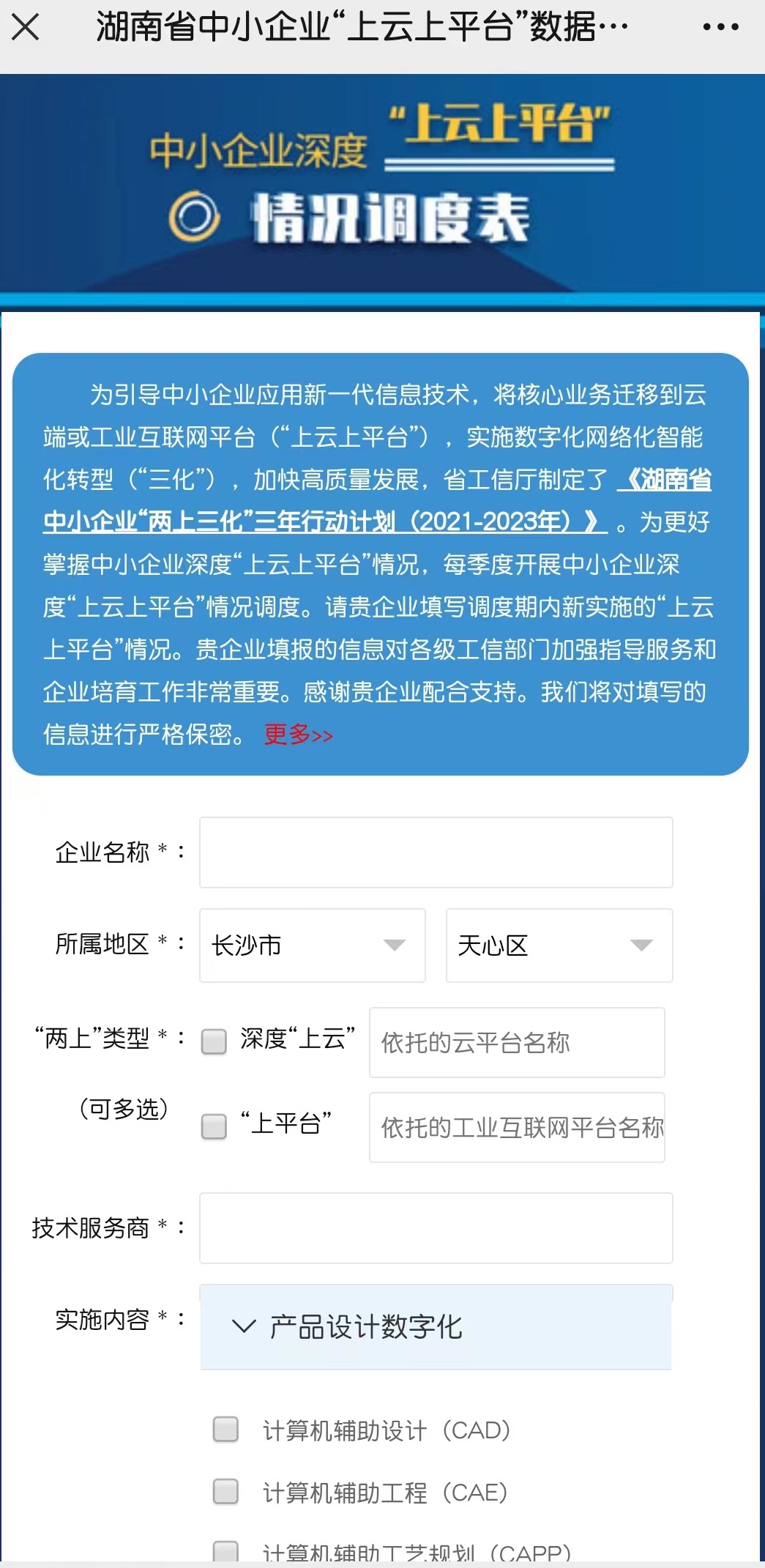Collapse the 产品设计数字化 section
Image resolution: width=765 pixels, height=1568 pixels.
coord(436,1326)
